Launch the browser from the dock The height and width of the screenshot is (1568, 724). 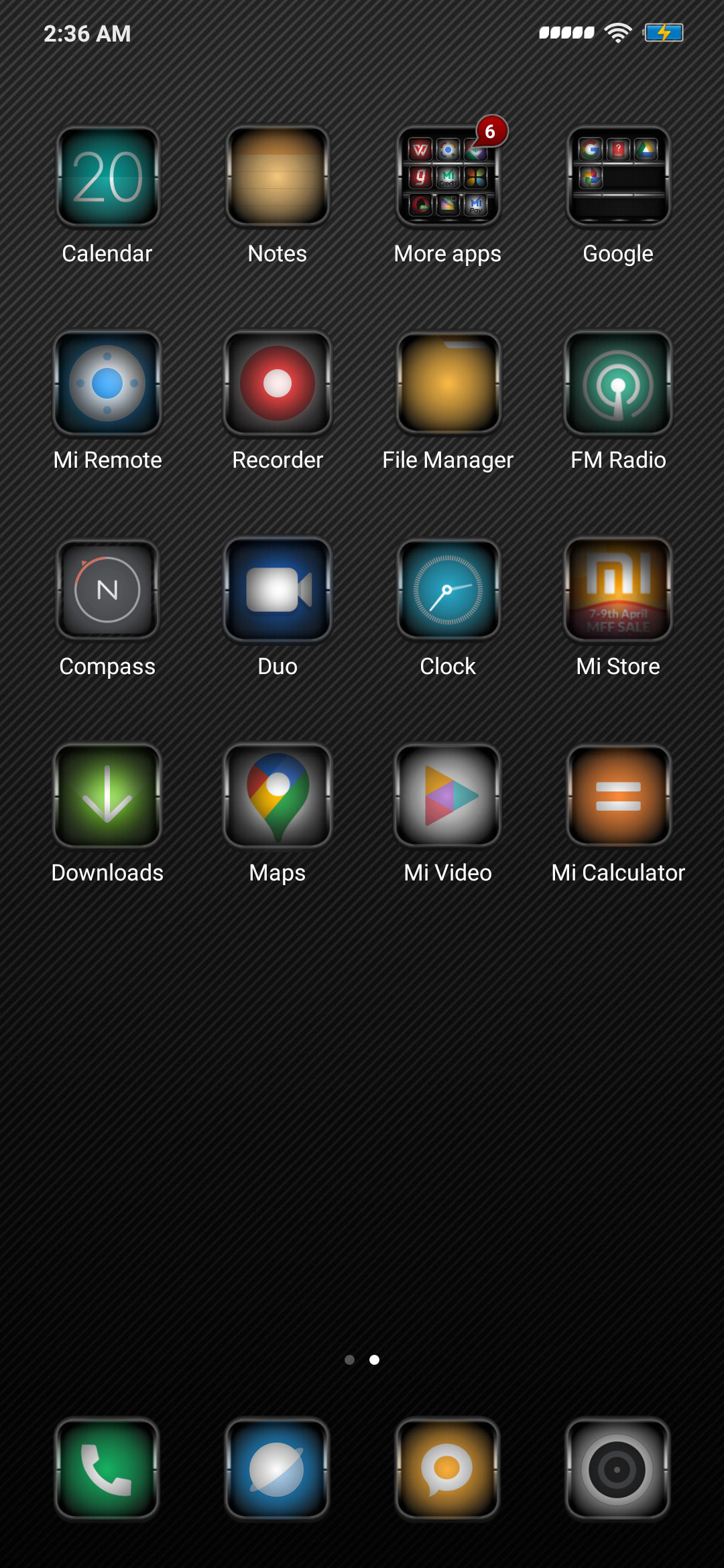pyautogui.click(x=278, y=1469)
